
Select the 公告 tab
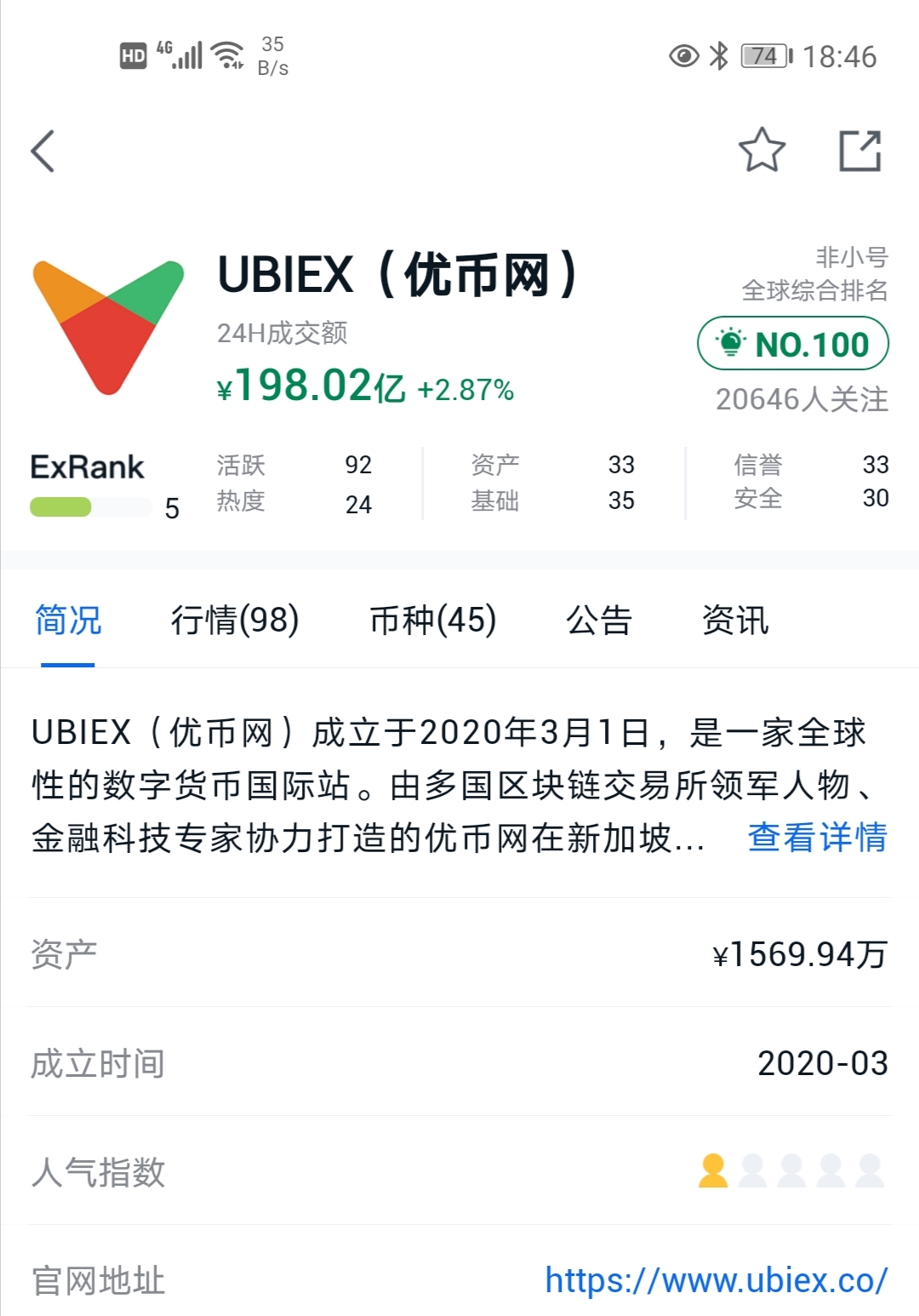pyautogui.click(x=599, y=620)
